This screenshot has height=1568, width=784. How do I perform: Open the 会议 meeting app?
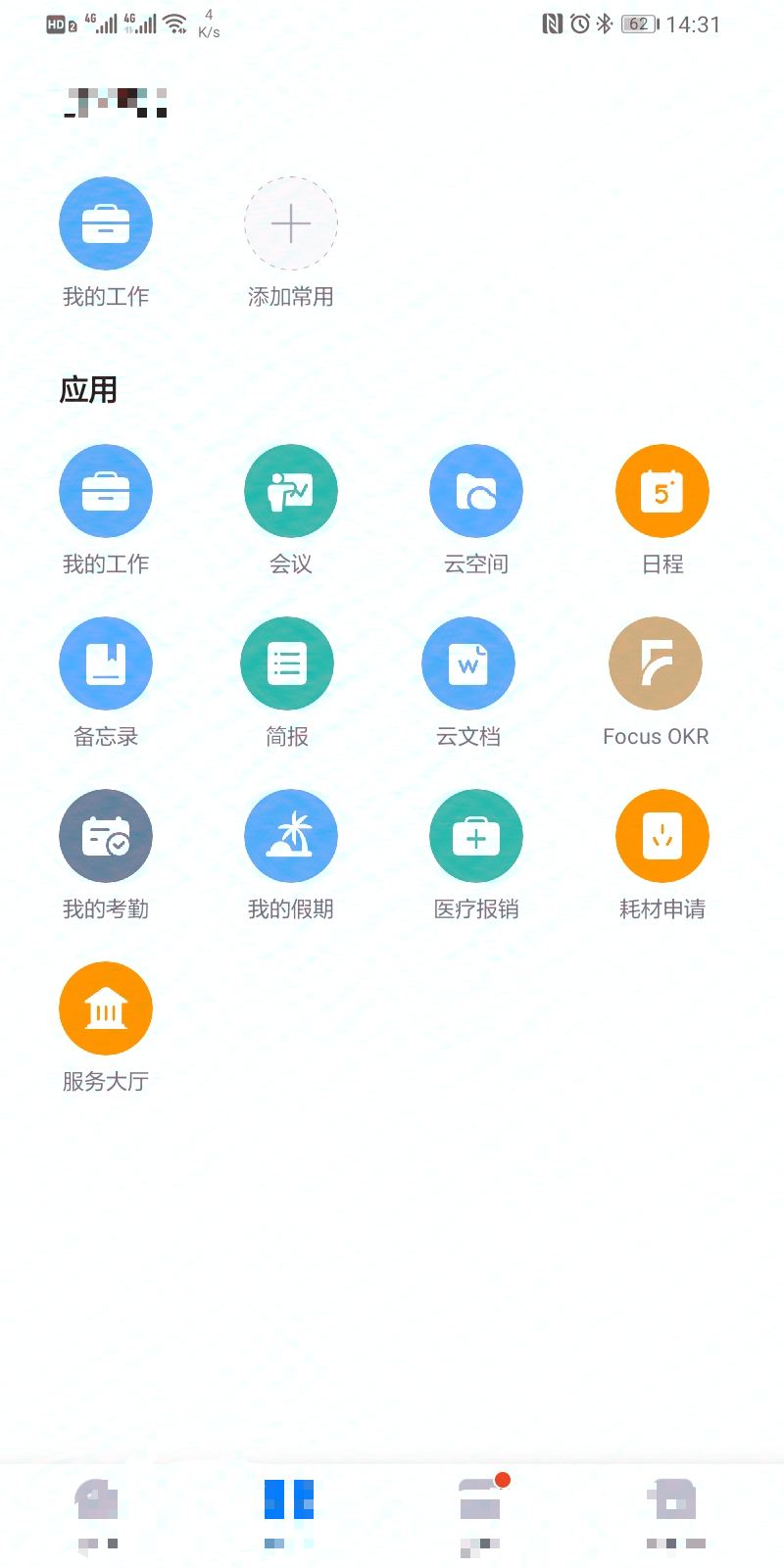click(x=290, y=491)
